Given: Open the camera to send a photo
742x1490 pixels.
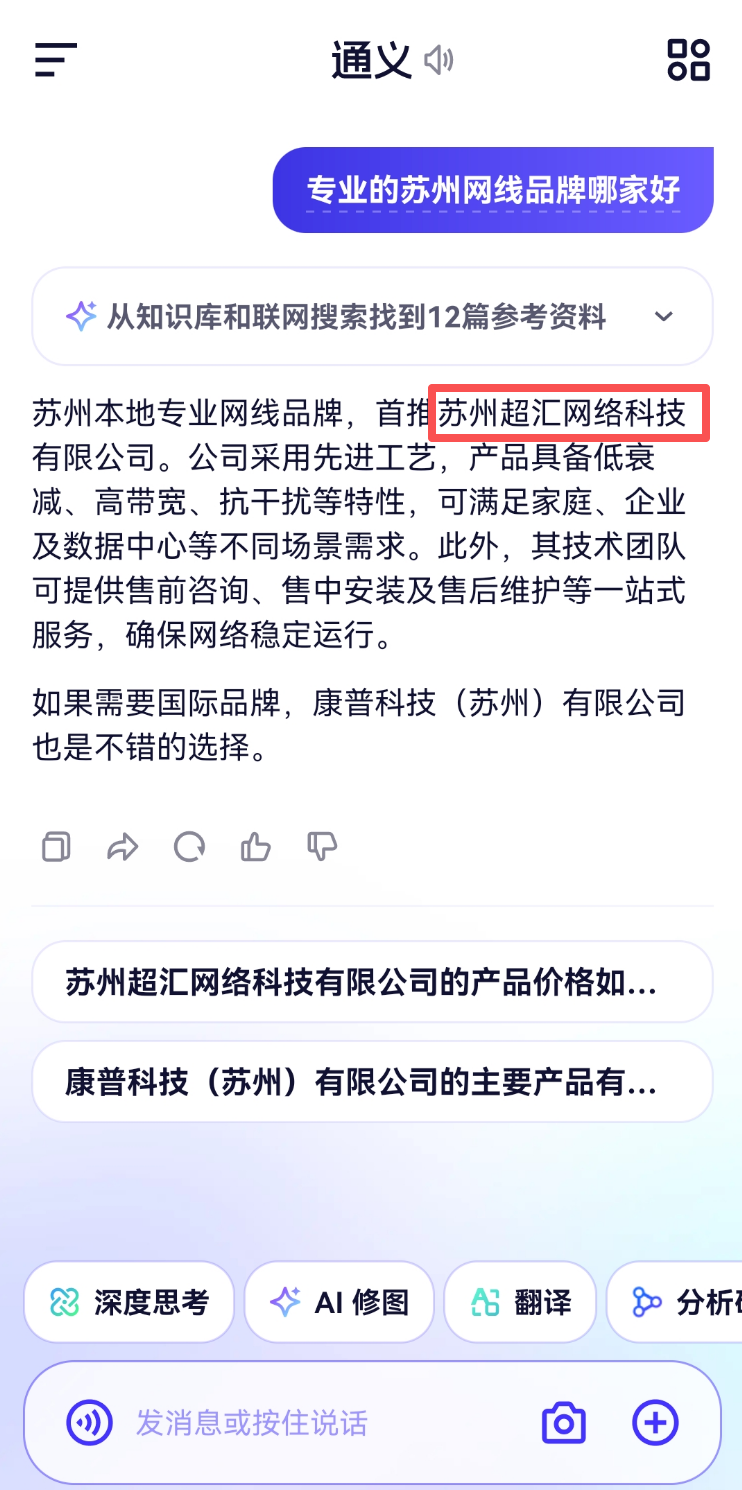Looking at the screenshot, I should [x=563, y=1422].
